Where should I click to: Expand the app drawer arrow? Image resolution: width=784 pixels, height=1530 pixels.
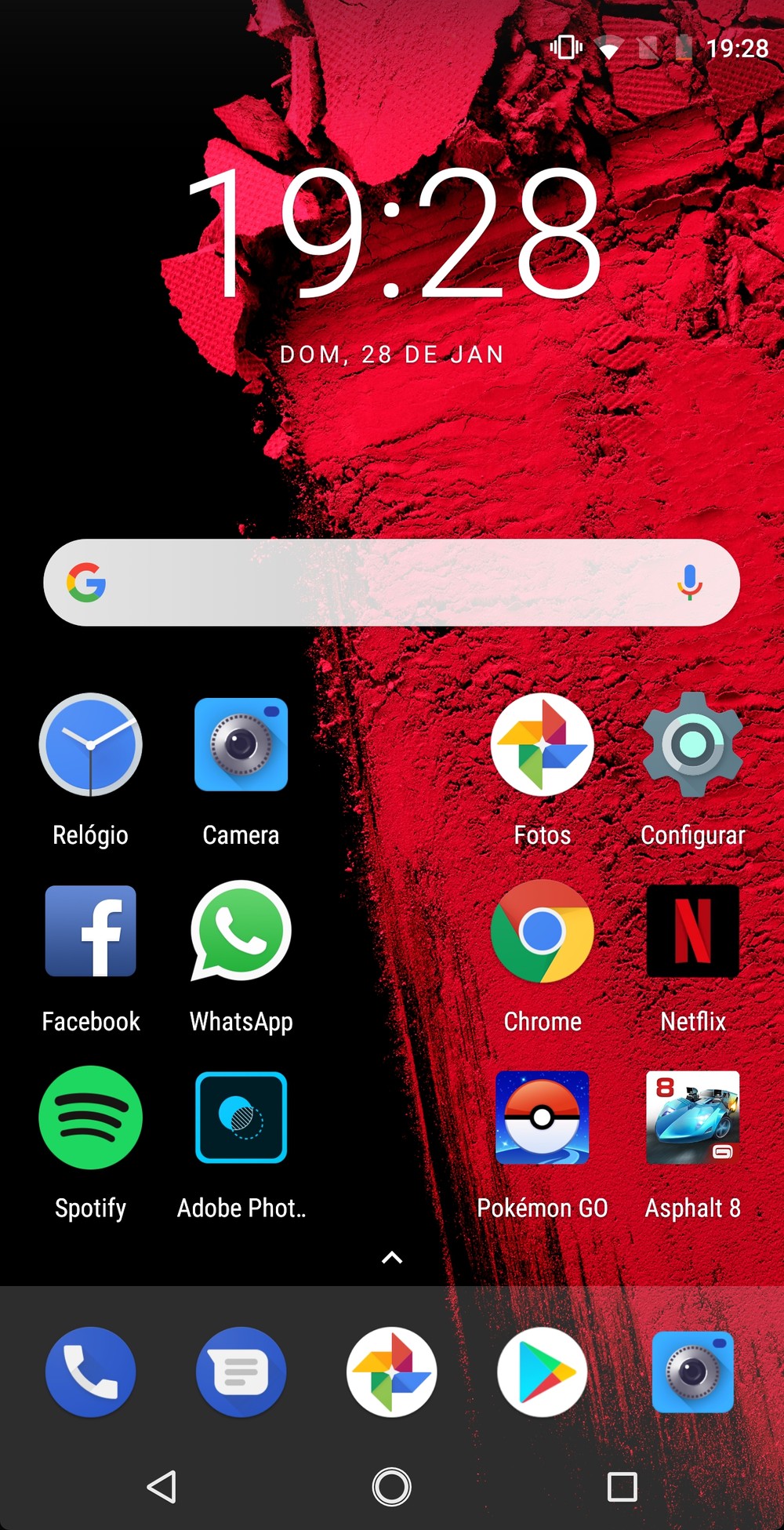(x=391, y=1258)
